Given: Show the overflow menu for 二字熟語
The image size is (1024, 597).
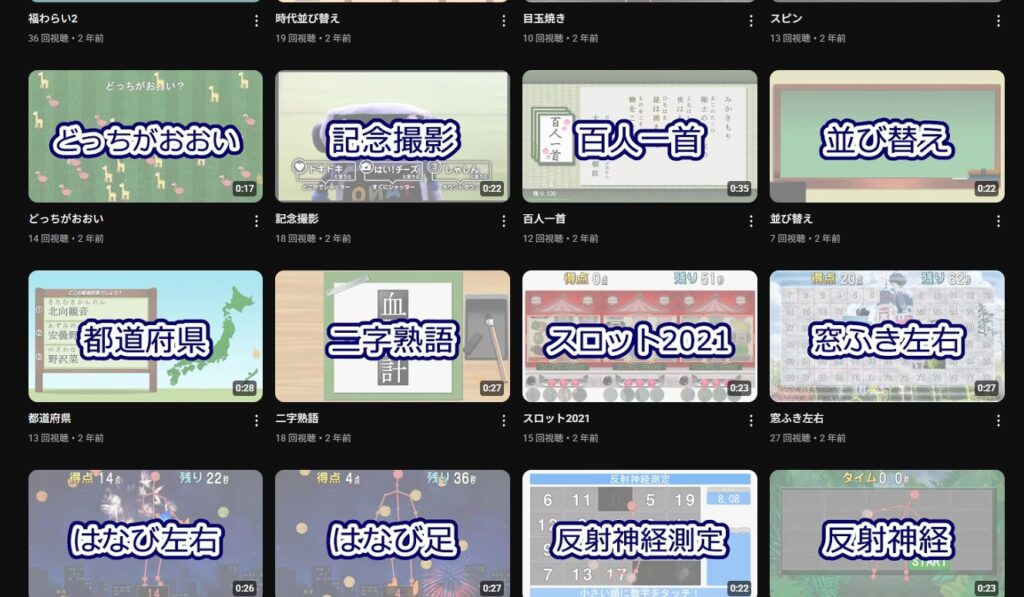Looking at the screenshot, I should point(504,421).
